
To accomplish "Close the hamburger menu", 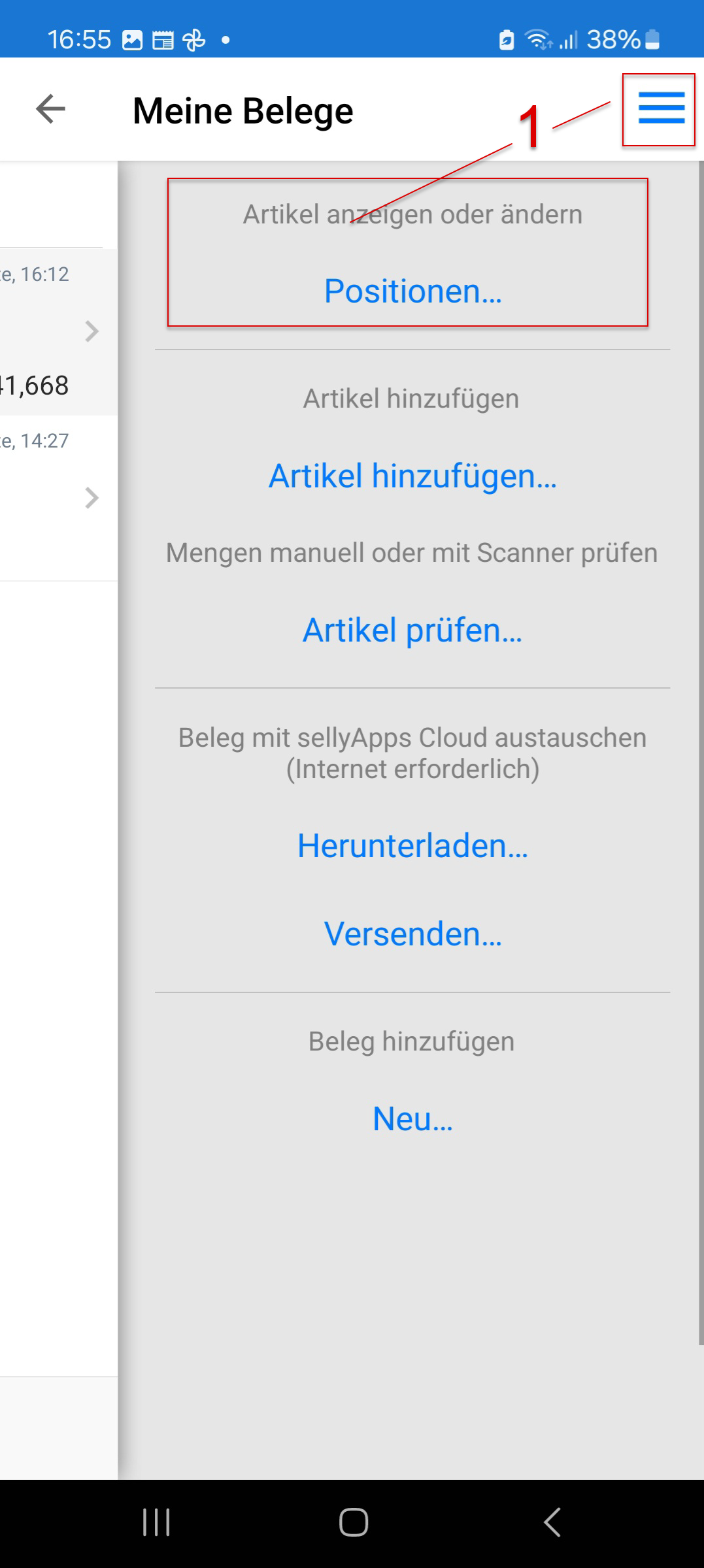I will 661,108.
